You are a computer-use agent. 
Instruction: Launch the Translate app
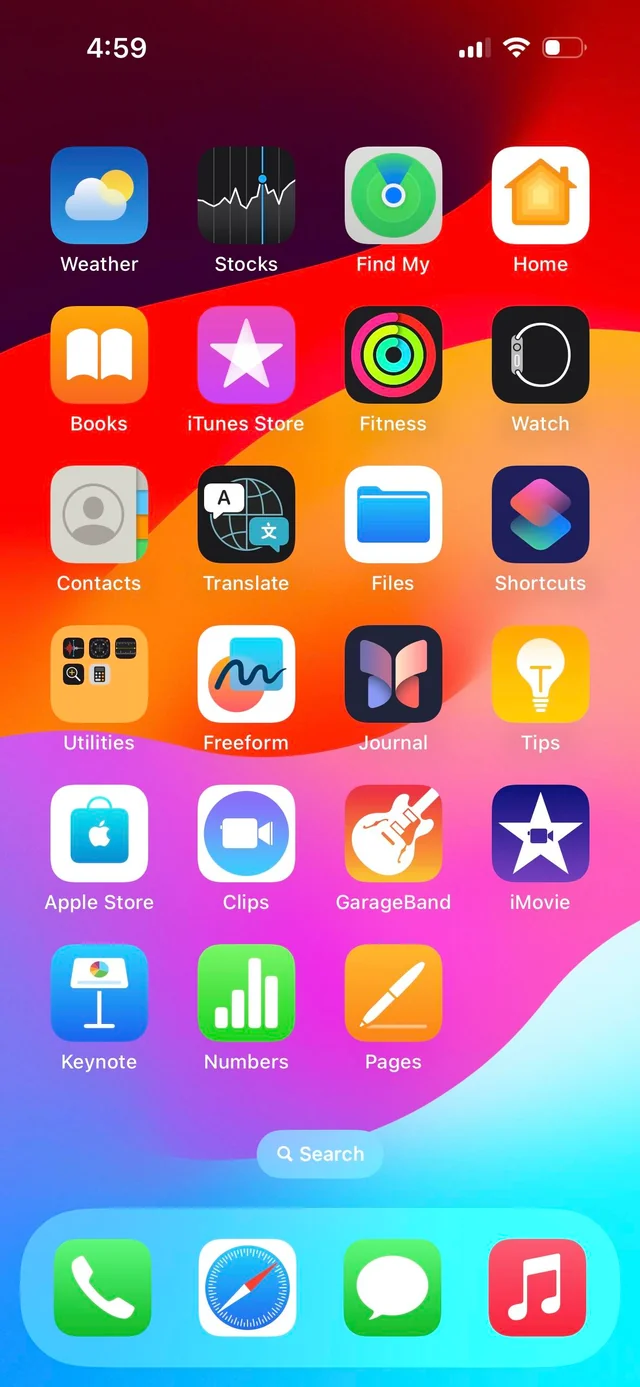(246, 514)
